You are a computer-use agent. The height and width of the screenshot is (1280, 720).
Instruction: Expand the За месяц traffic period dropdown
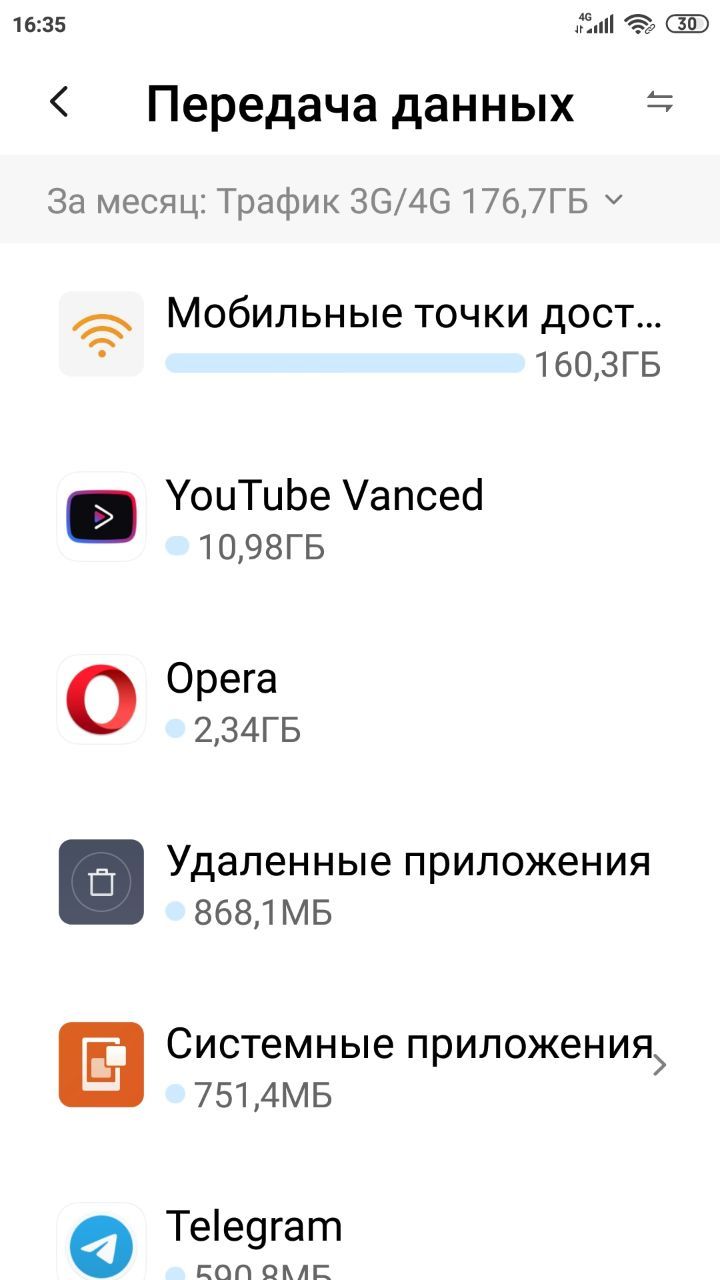click(x=336, y=200)
